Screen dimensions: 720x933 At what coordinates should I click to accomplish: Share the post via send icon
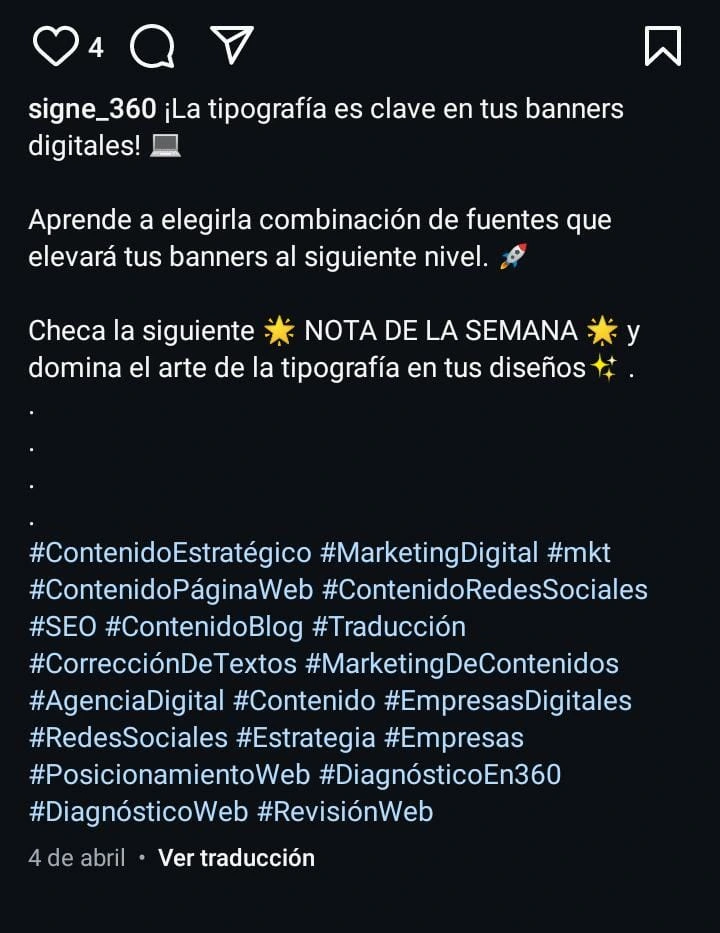coord(231,44)
